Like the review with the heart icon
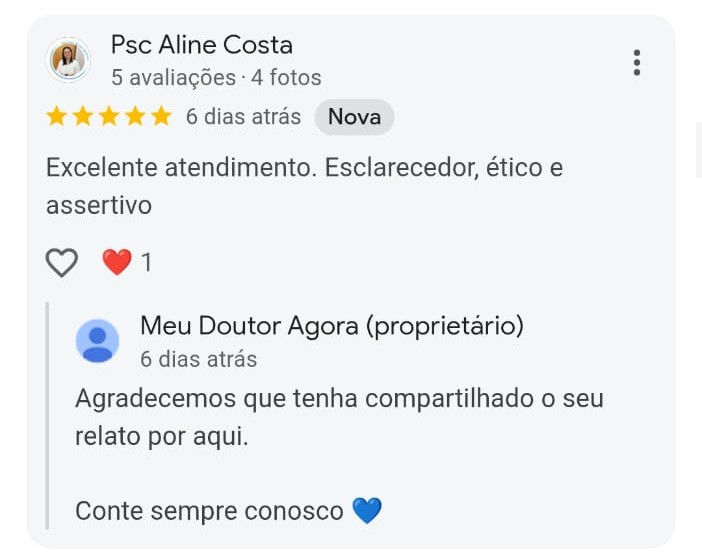The image size is (702, 556). pos(62,263)
